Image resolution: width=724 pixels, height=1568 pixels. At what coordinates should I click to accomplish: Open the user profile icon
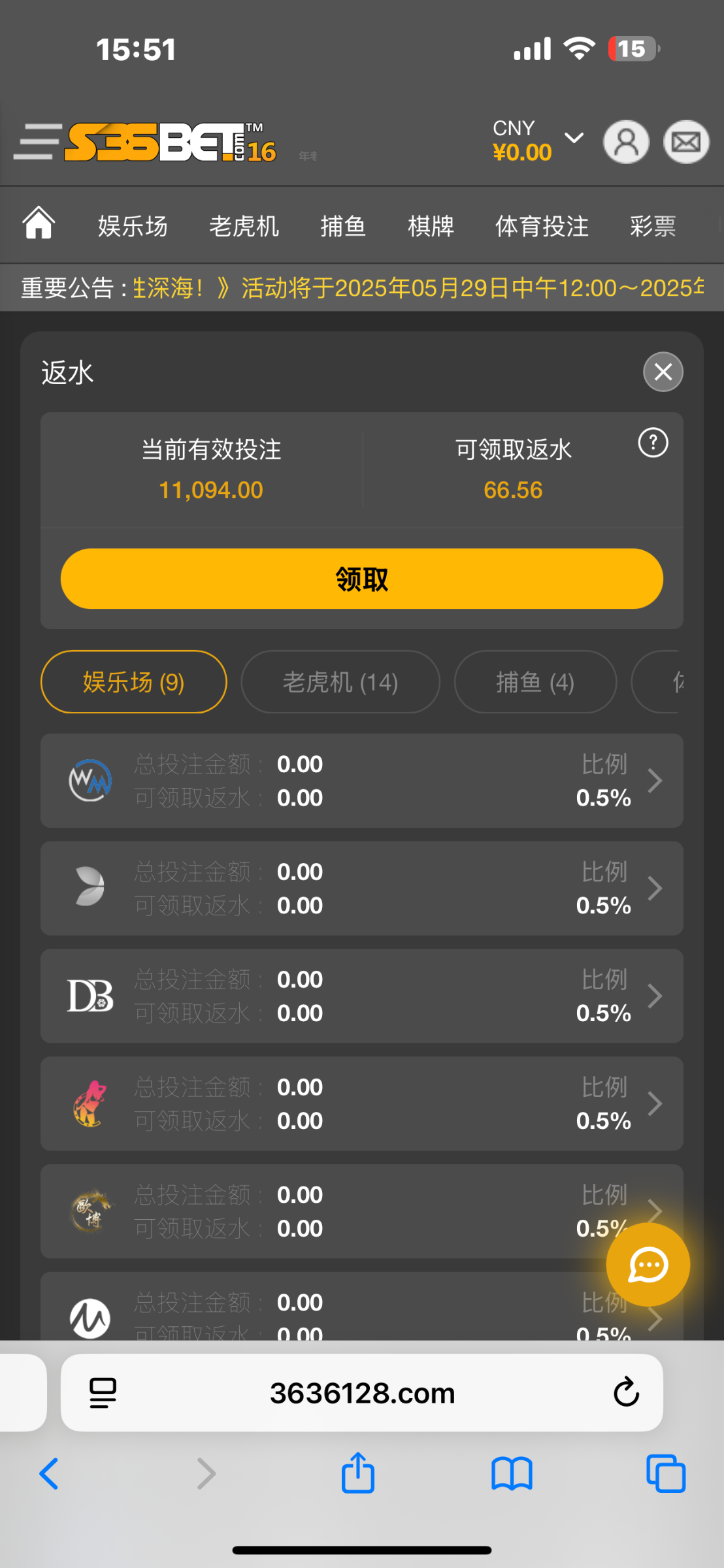click(626, 142)
